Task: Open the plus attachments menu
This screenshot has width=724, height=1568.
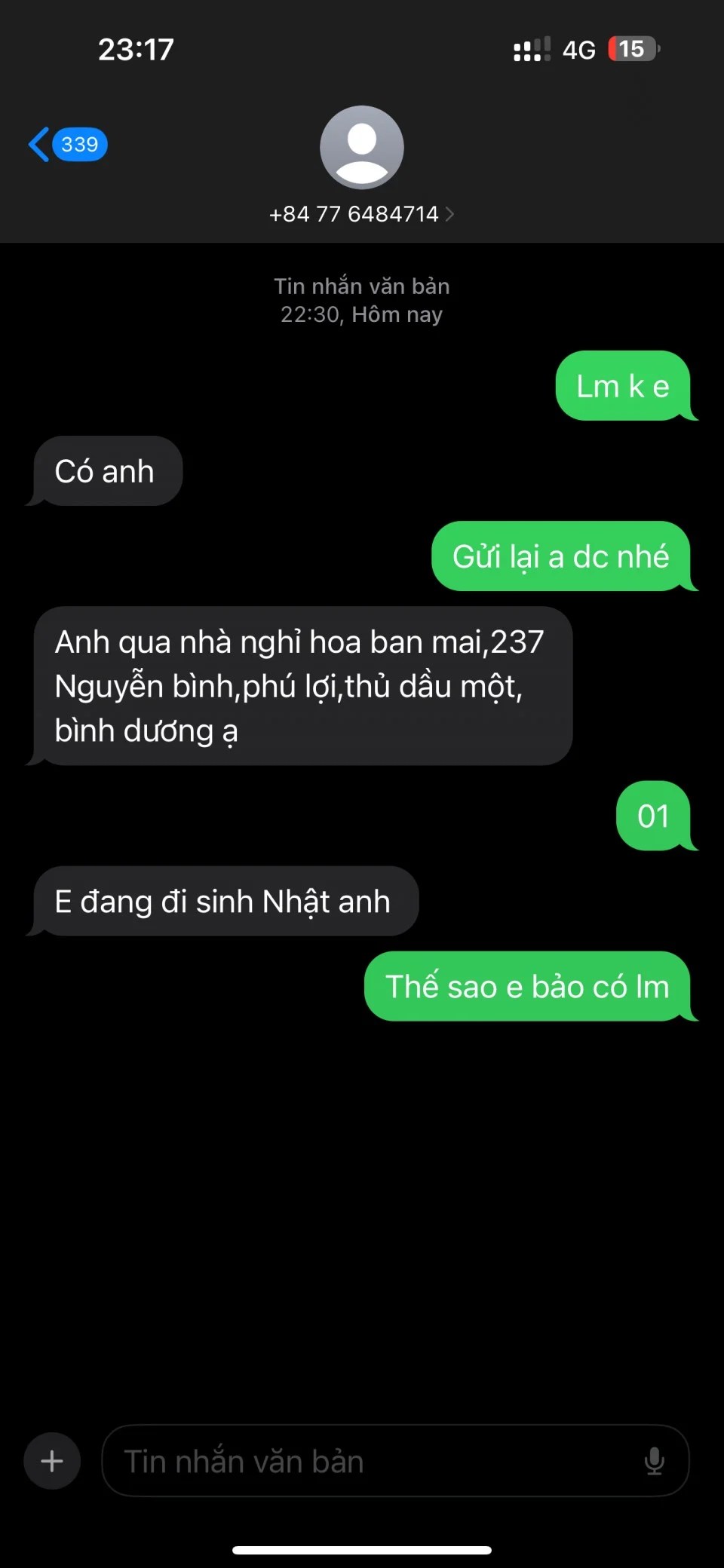Action: click(52, 1461)
